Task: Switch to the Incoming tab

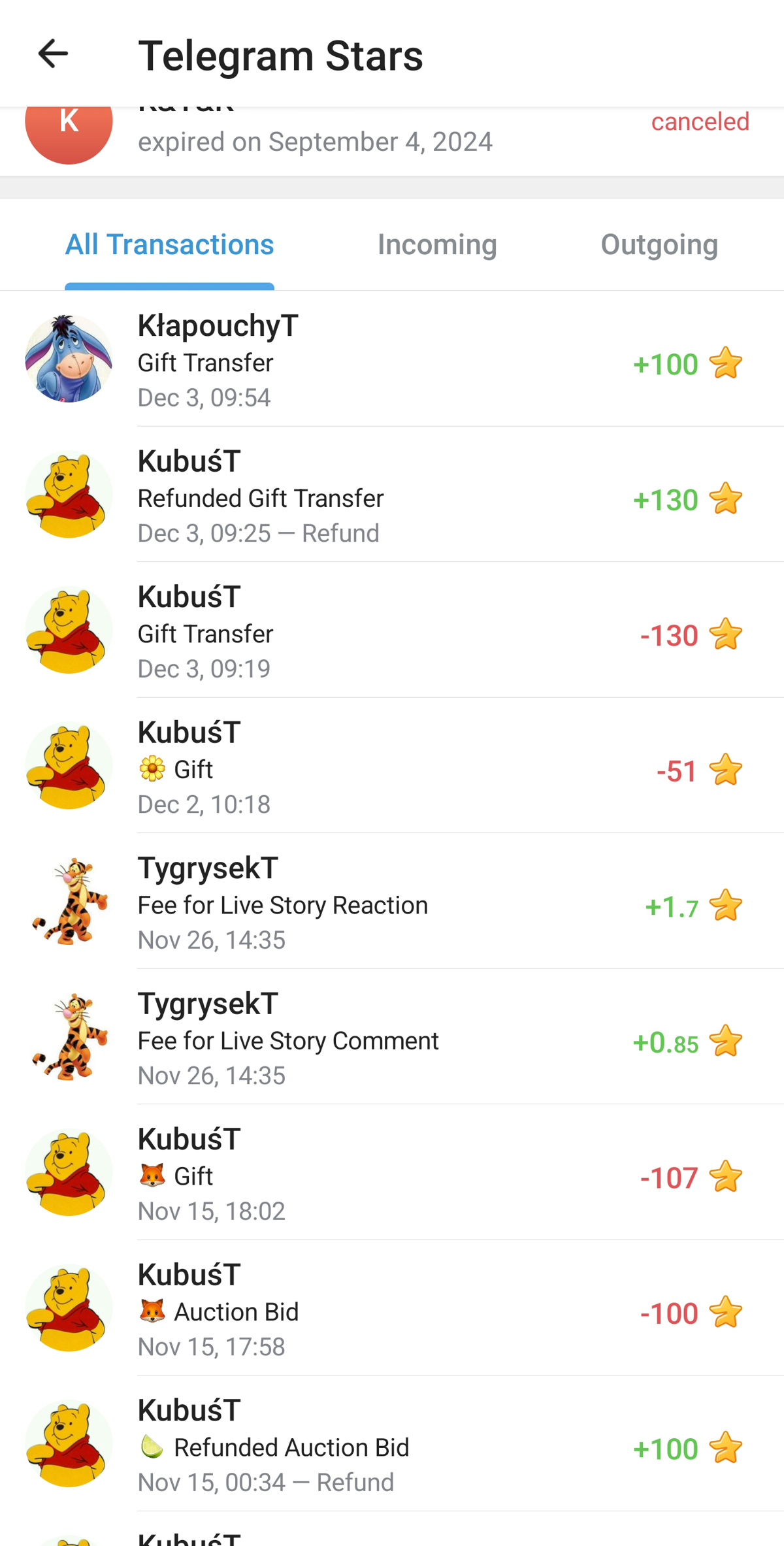Action: tap(437, 245)
